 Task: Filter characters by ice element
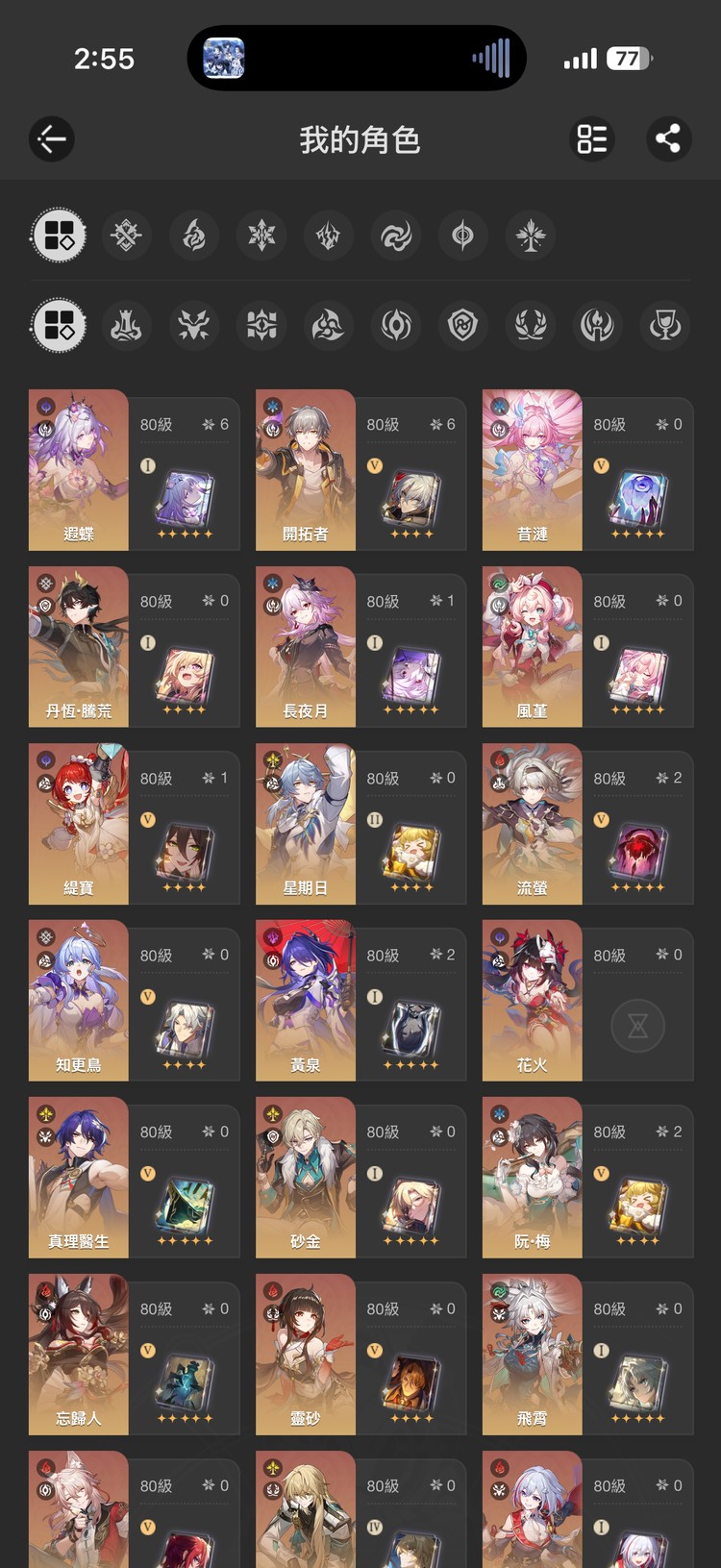(x=261, y=235)
